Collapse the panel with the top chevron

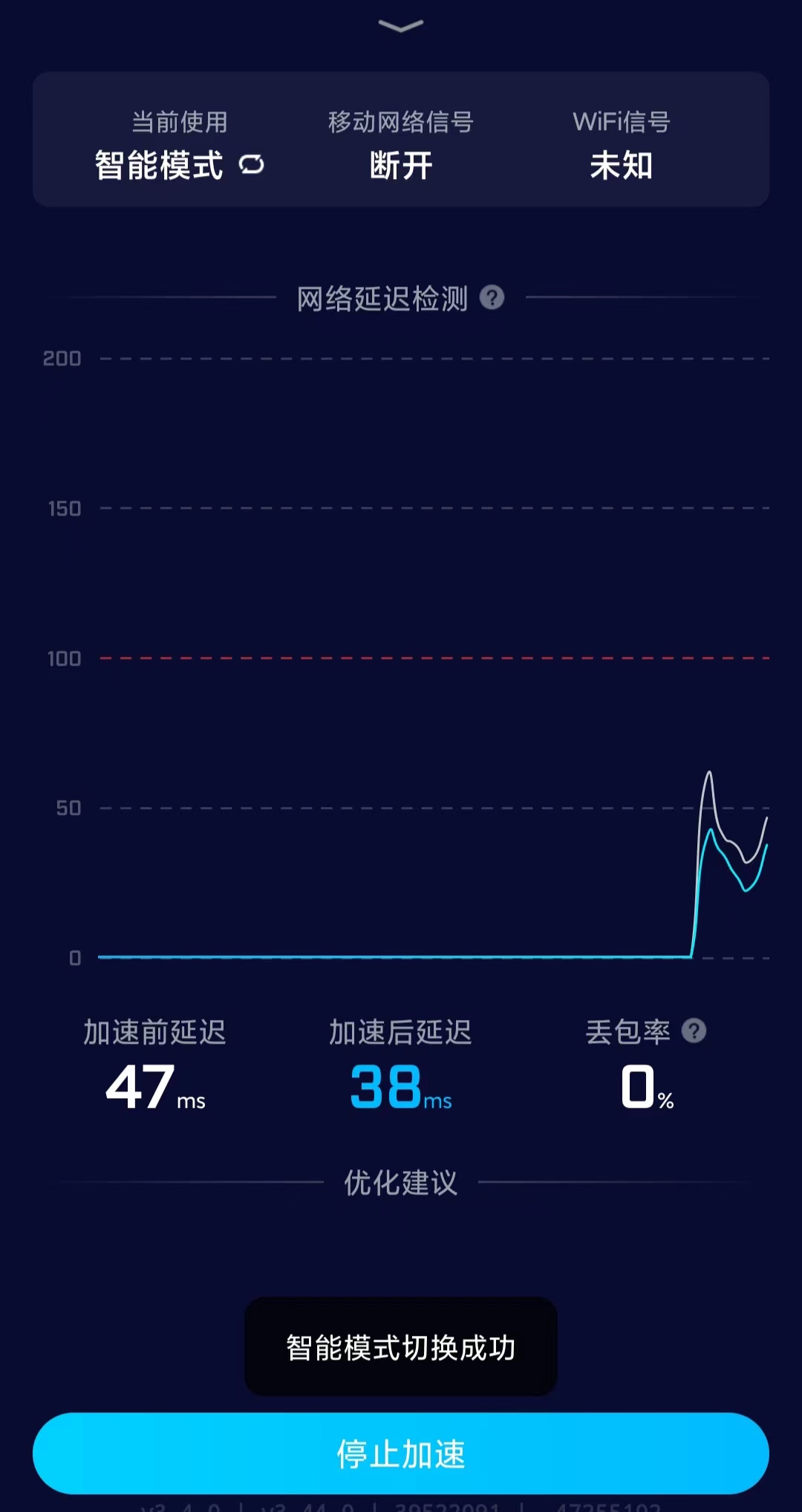tap(400, 26)
